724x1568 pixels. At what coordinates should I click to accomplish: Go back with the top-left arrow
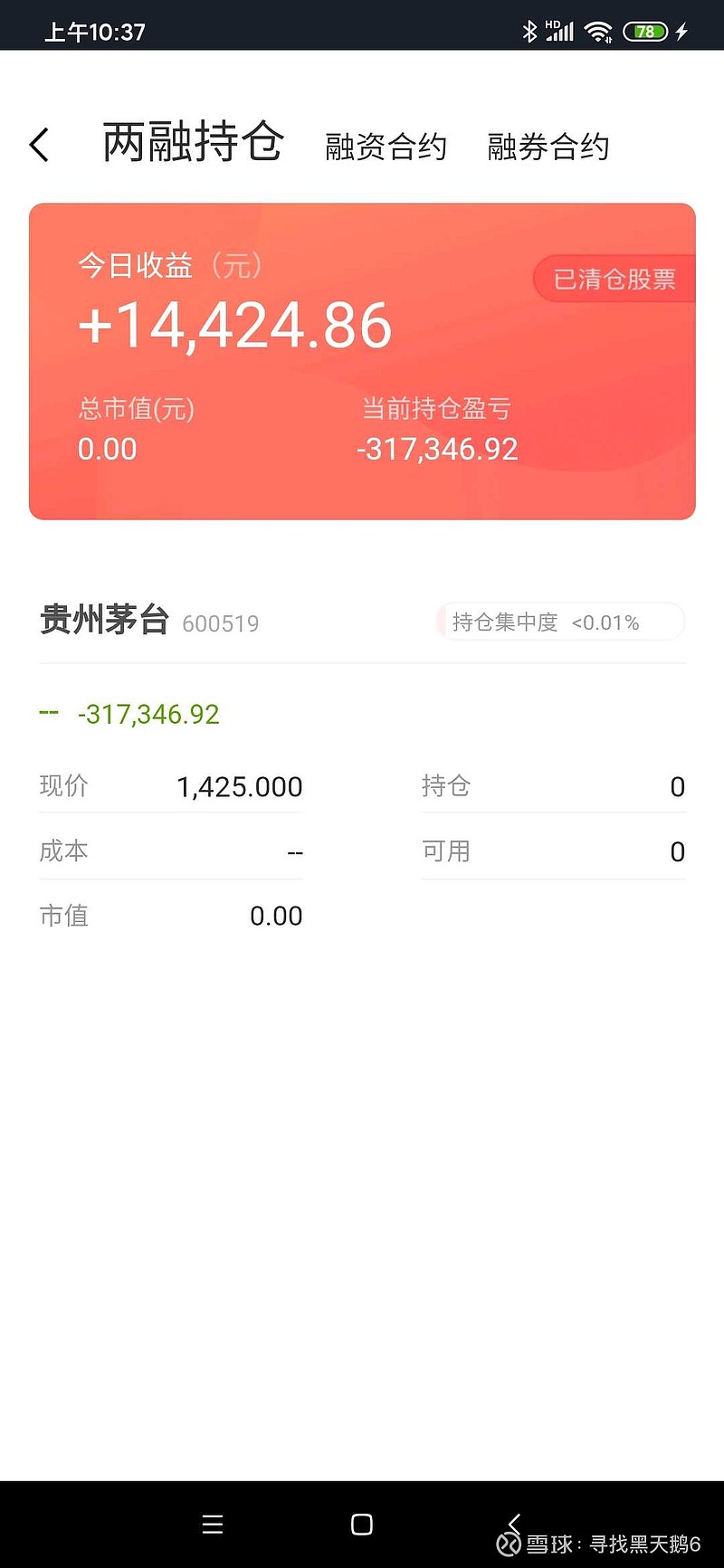(39, 145)
